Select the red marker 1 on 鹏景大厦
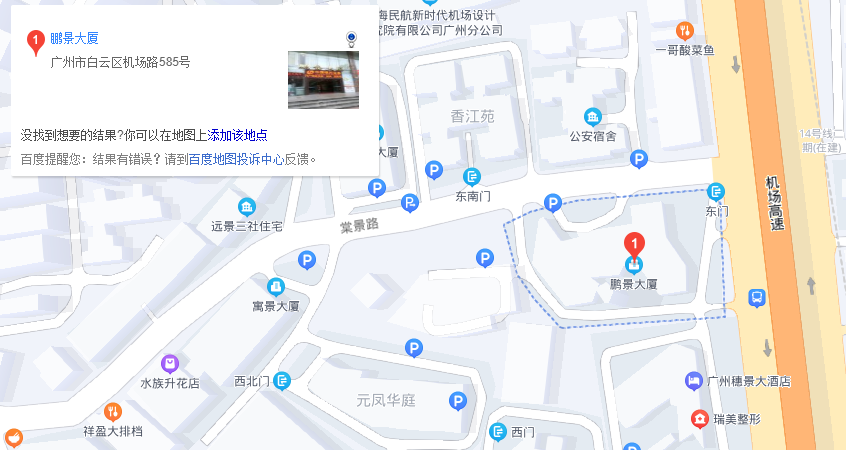The width and height of the screenshot is (846, 450). [x=633, y=244]
